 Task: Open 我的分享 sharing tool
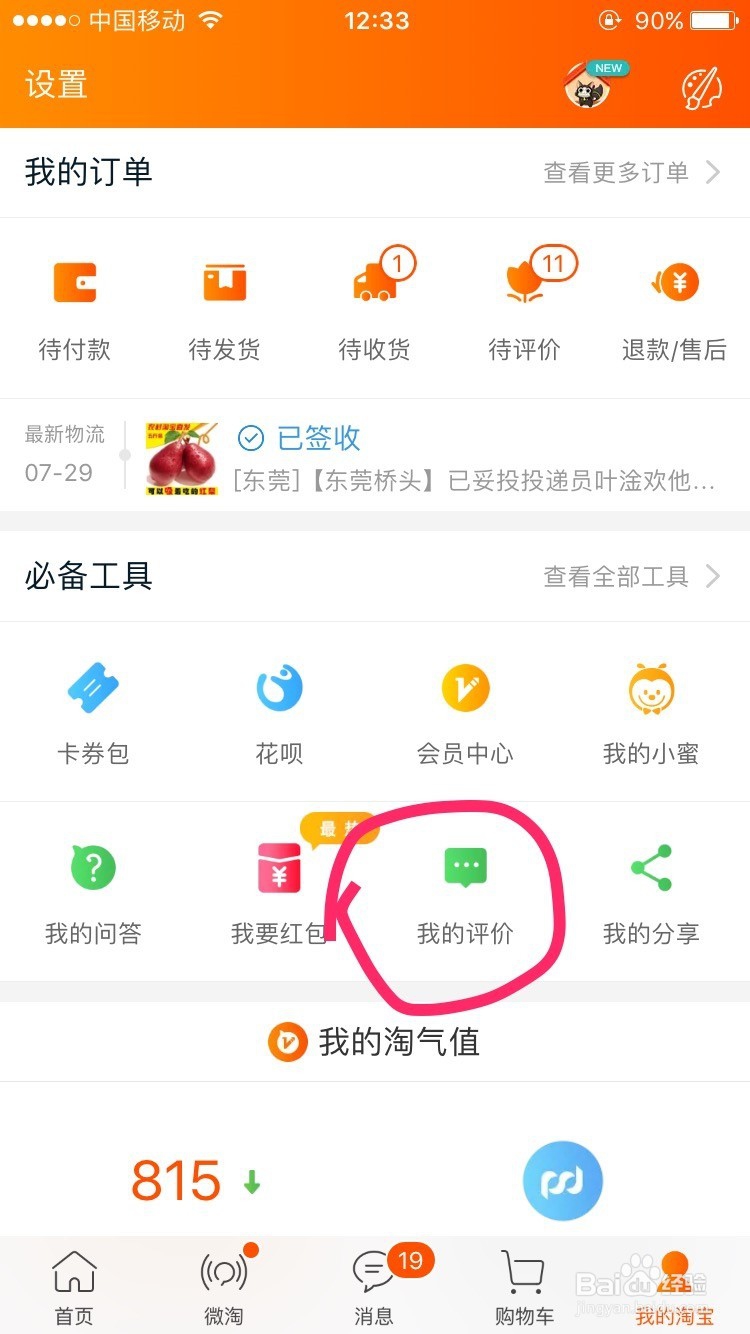pos(651,890)
